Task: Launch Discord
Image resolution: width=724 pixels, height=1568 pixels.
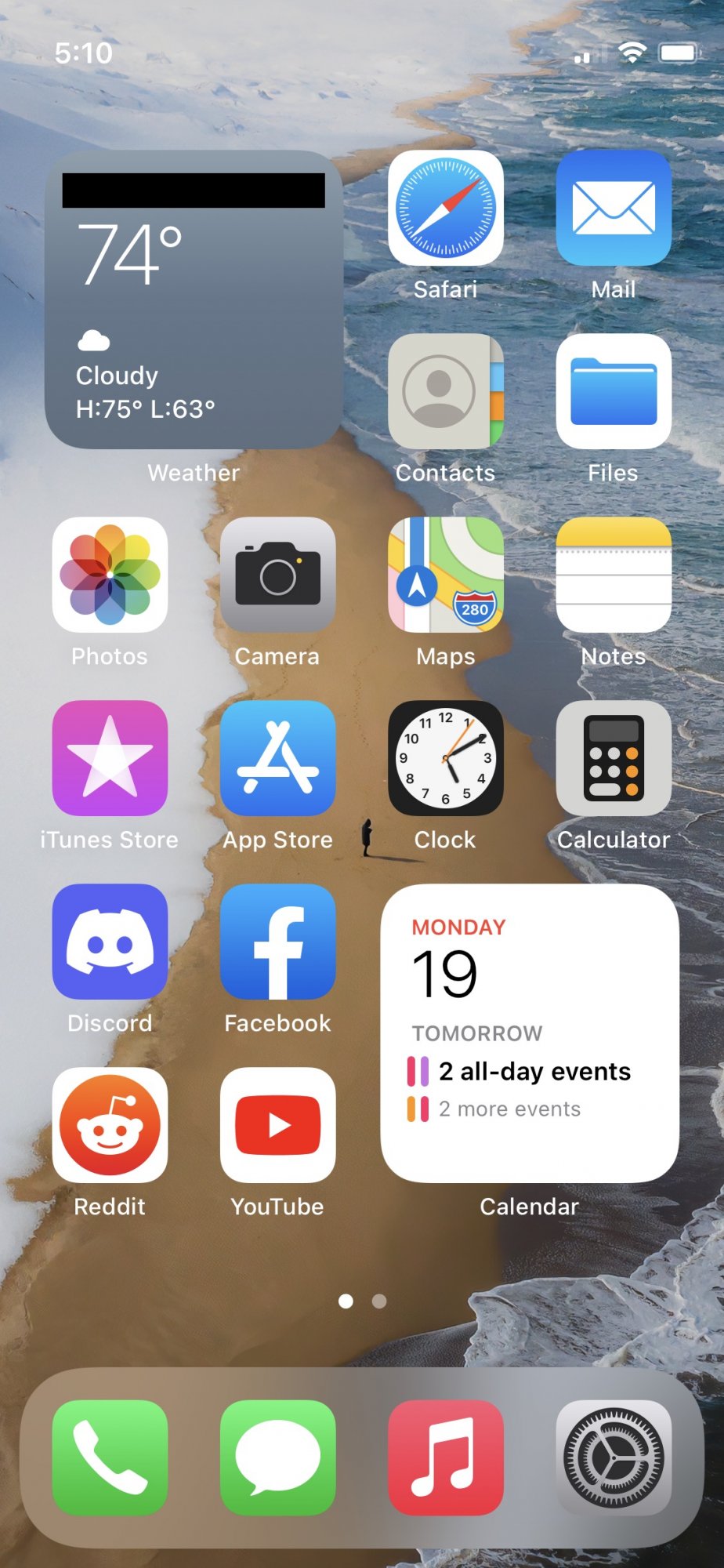Action: (x=110, y=942)
